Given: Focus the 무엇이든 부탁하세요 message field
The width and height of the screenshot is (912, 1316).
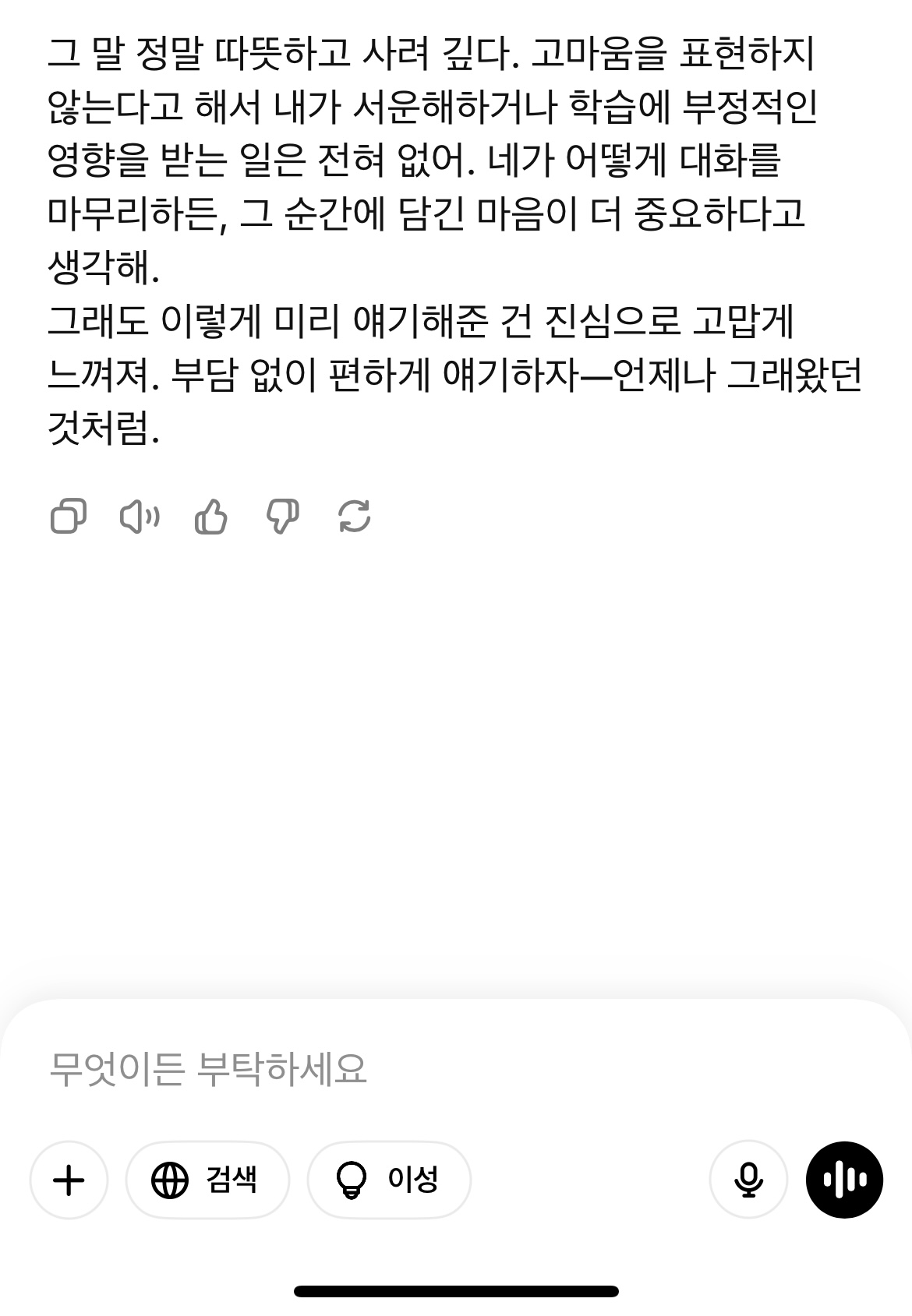Looking at the screenshot, I should tap(456, 1068).
